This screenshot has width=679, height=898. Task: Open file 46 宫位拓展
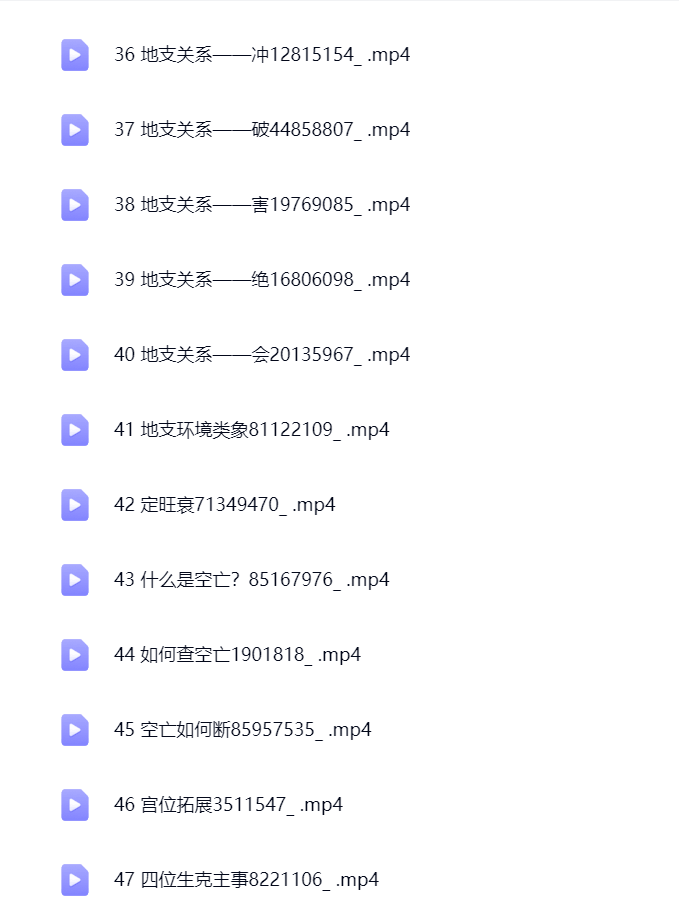coord(228,805)
